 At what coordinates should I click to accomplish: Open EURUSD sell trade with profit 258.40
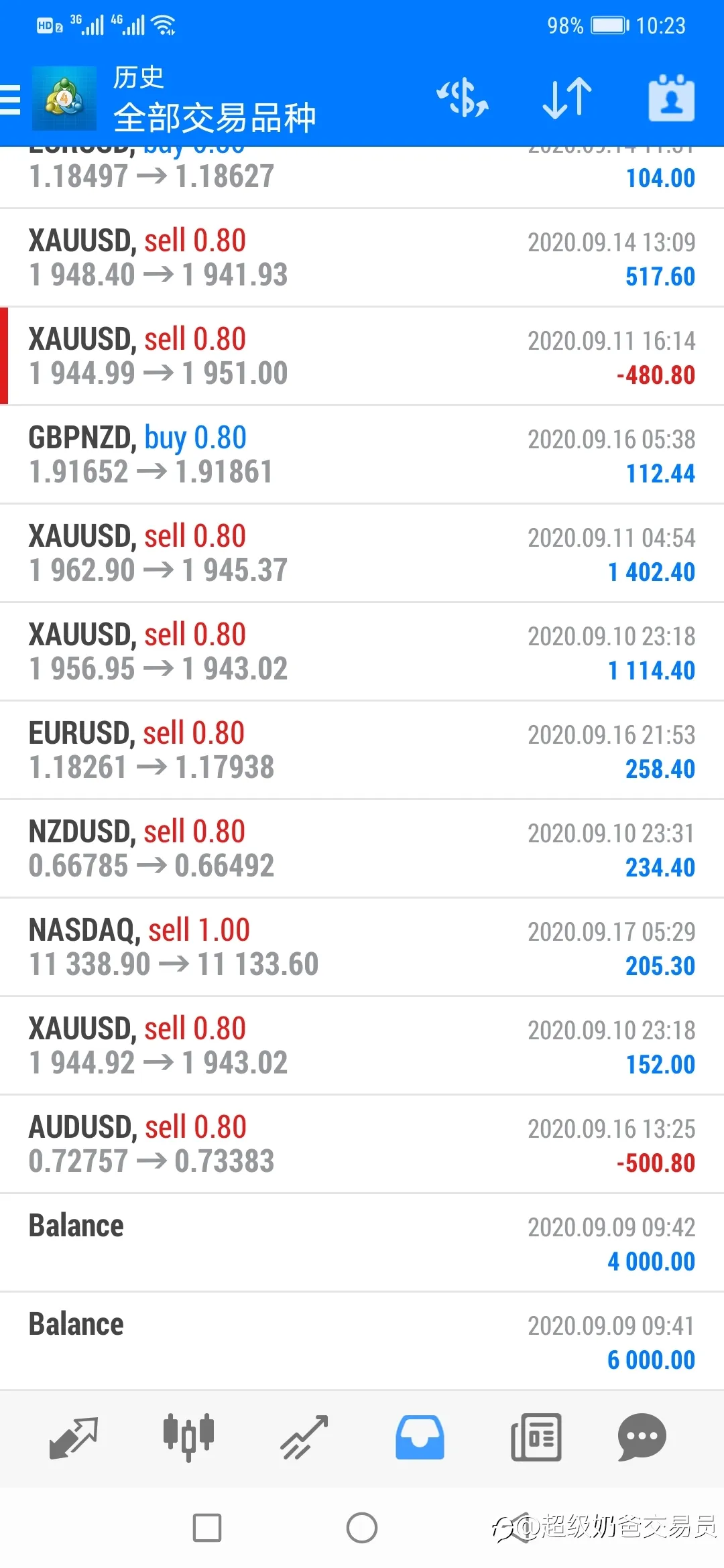(x=362, y=750)
